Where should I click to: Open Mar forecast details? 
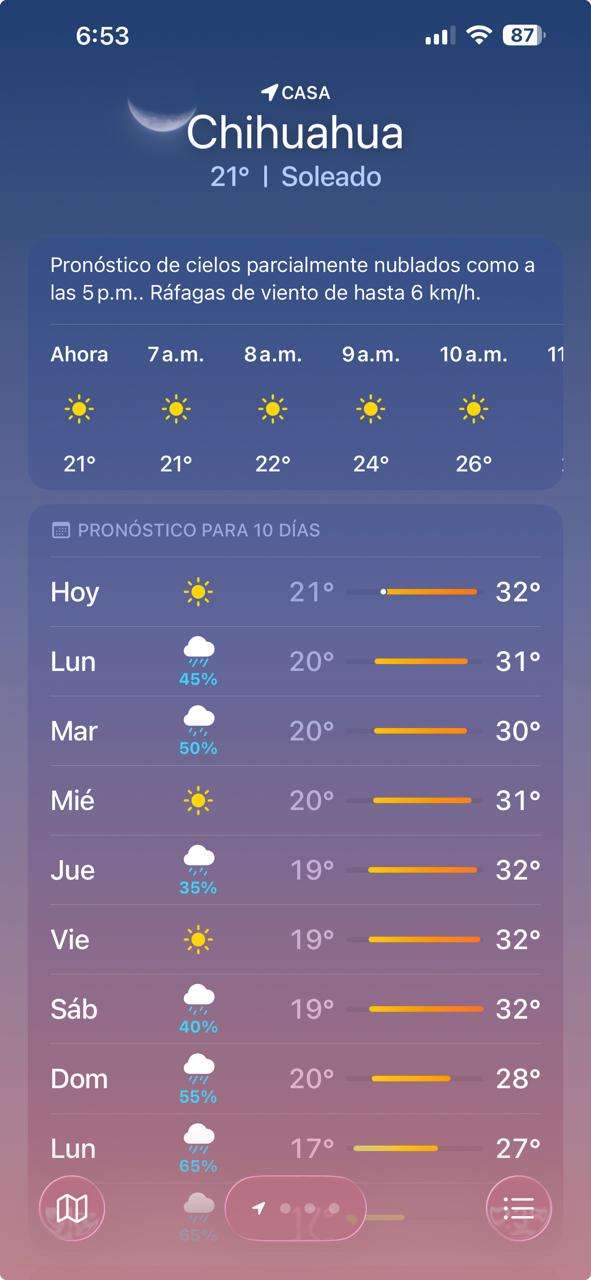296,731
